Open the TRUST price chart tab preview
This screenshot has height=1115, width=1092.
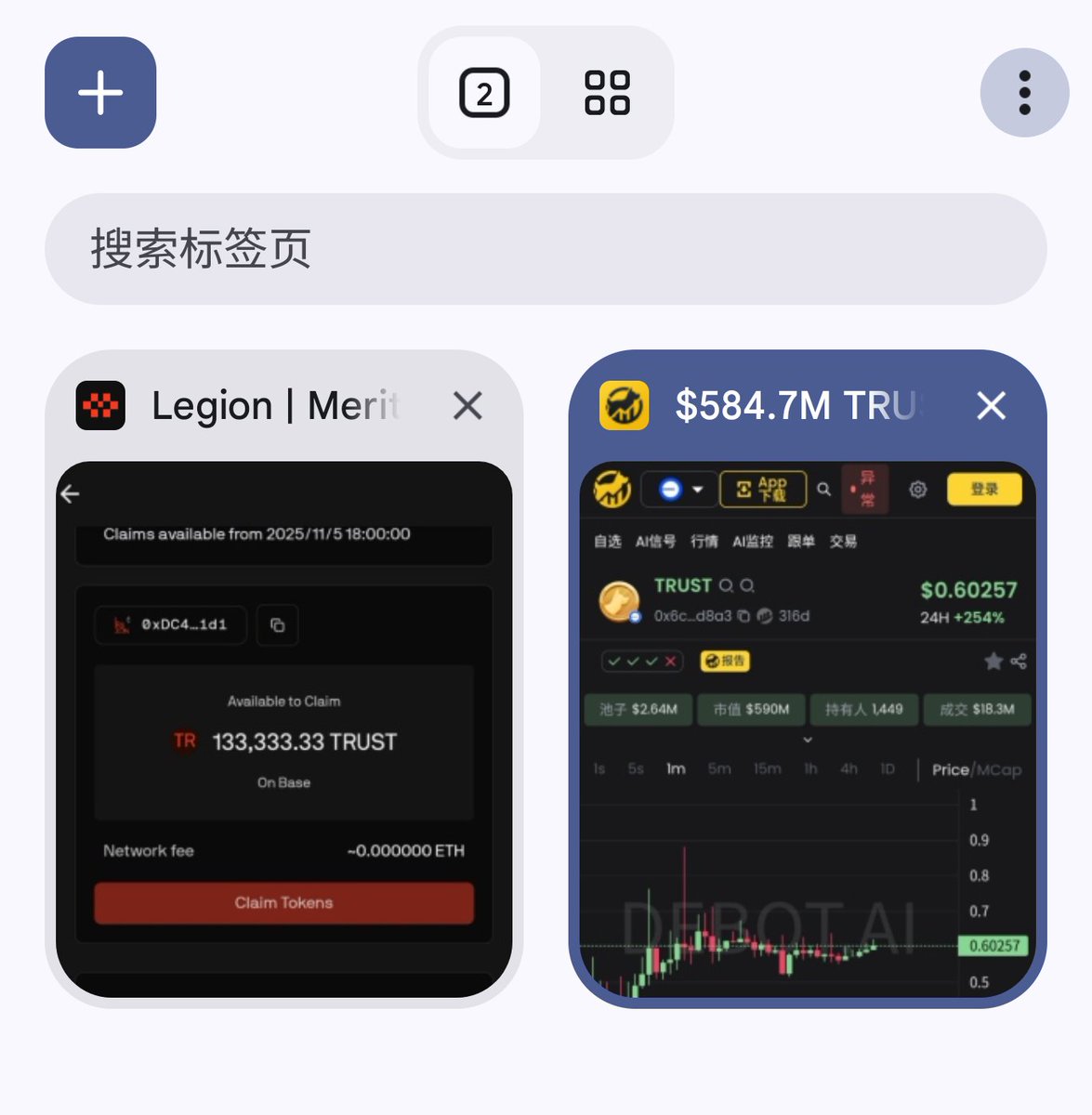(x=807, y=729)
